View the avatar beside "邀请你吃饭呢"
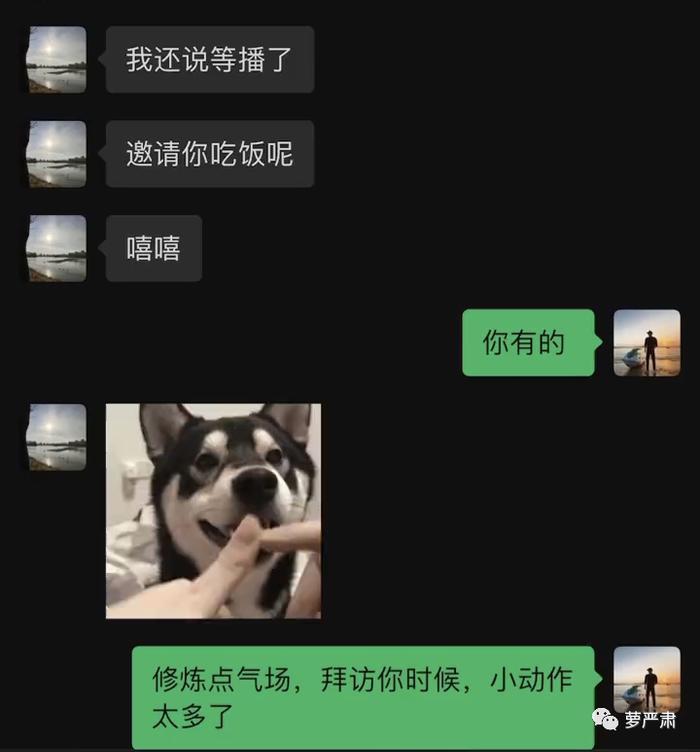700x752 pixels. click(56, 154)
